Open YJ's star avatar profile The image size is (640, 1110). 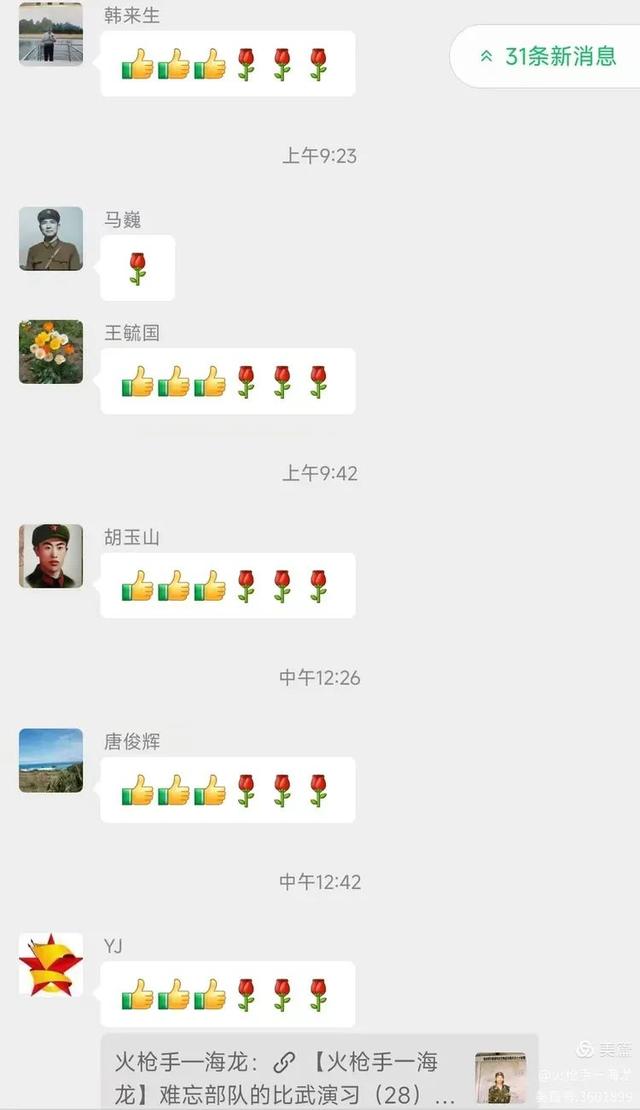click(x=51, y=964)
